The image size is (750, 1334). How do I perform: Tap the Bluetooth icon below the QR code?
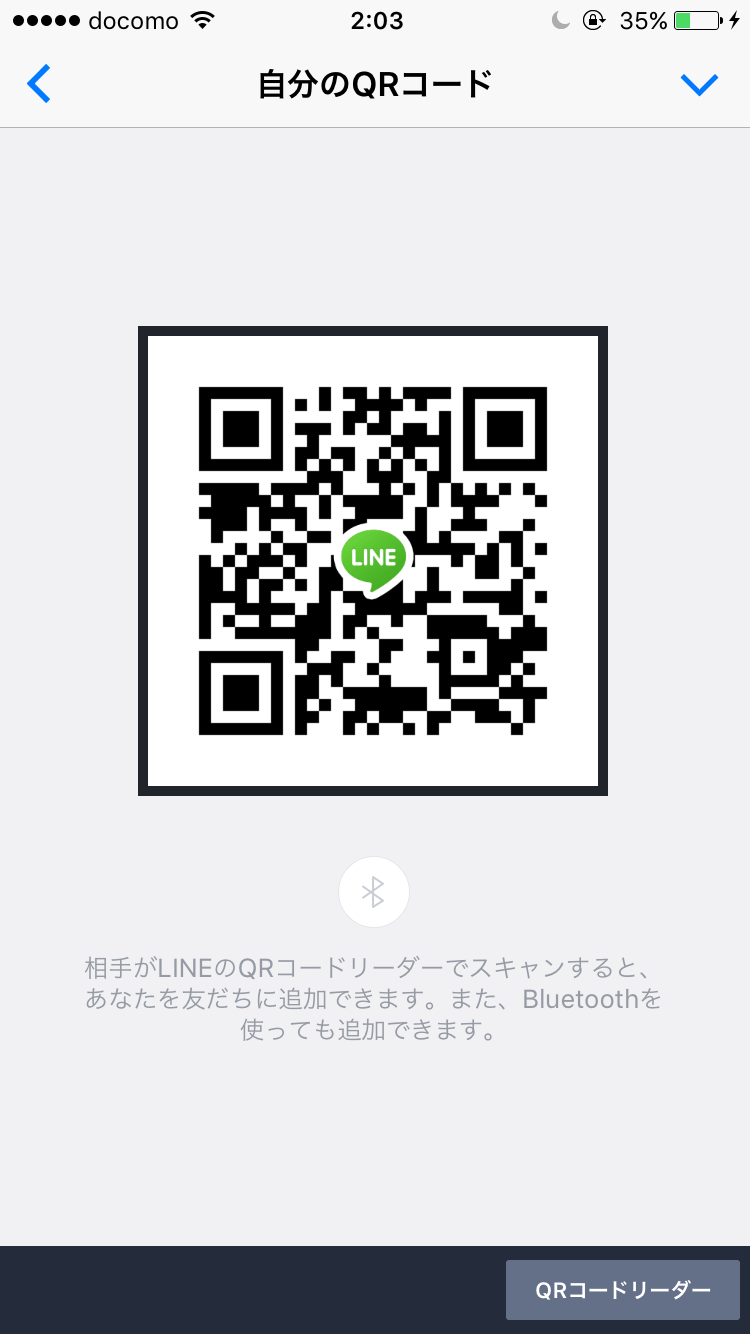pos(373,891)
